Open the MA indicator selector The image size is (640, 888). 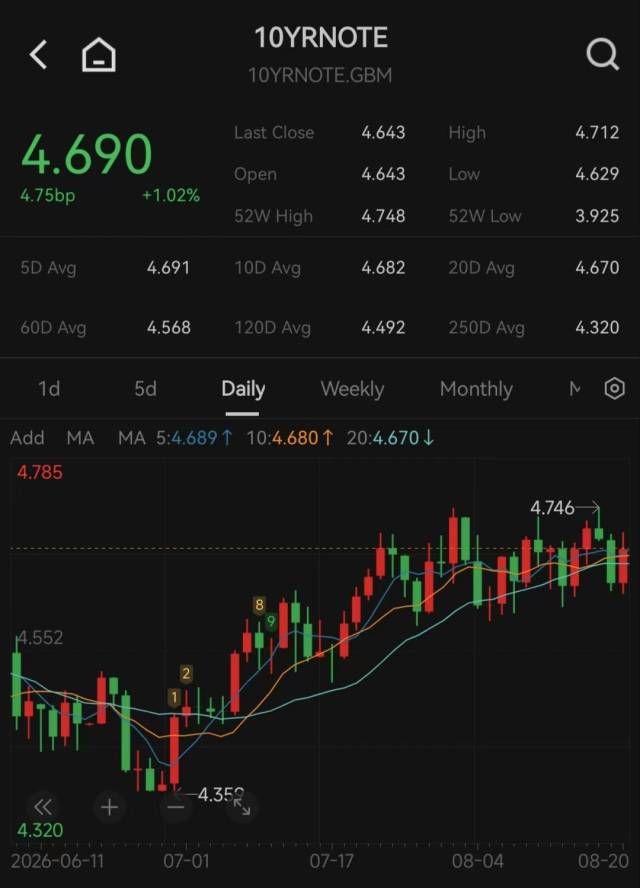(80, 438)
